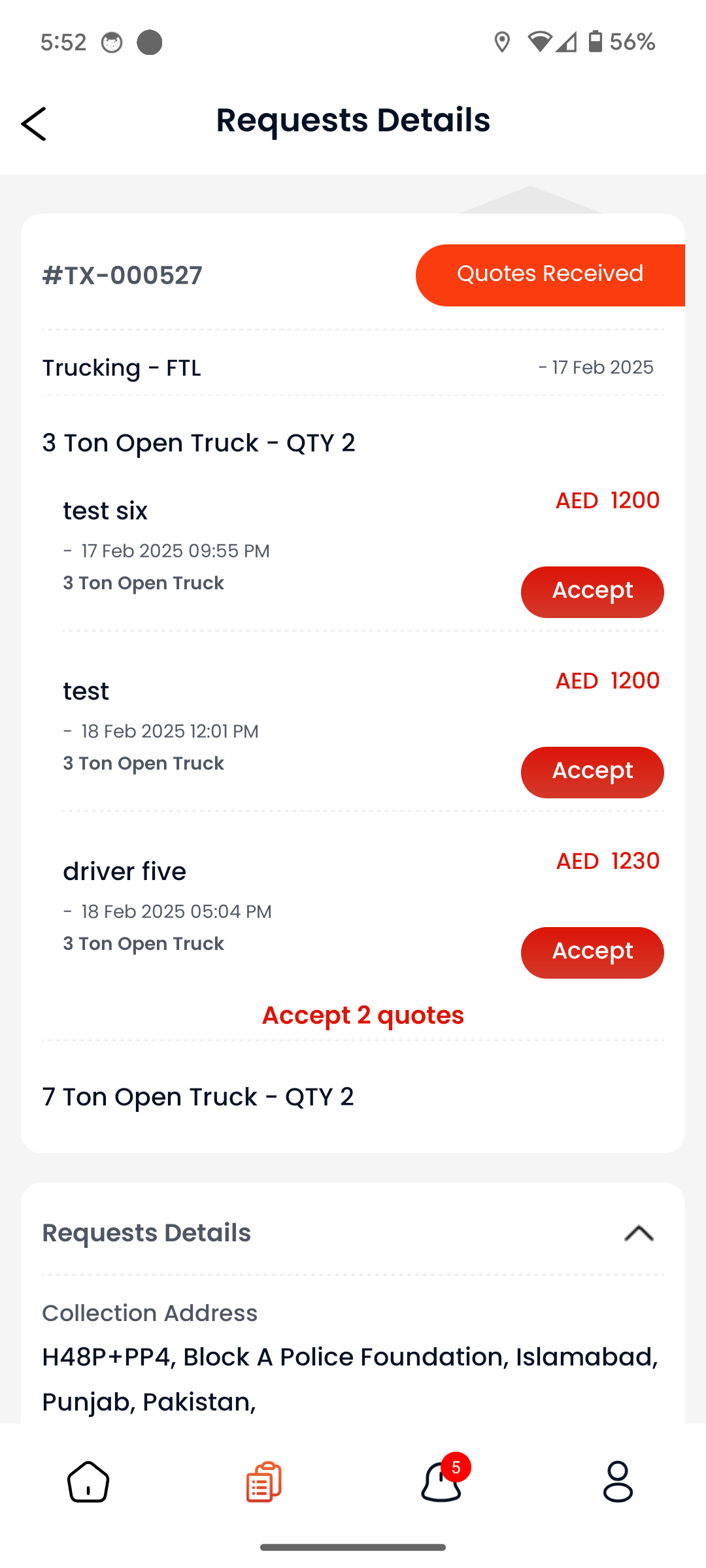706x1568 pixels.
Task: Go back using the top-left arrow
Action: [x=33, y=123]
